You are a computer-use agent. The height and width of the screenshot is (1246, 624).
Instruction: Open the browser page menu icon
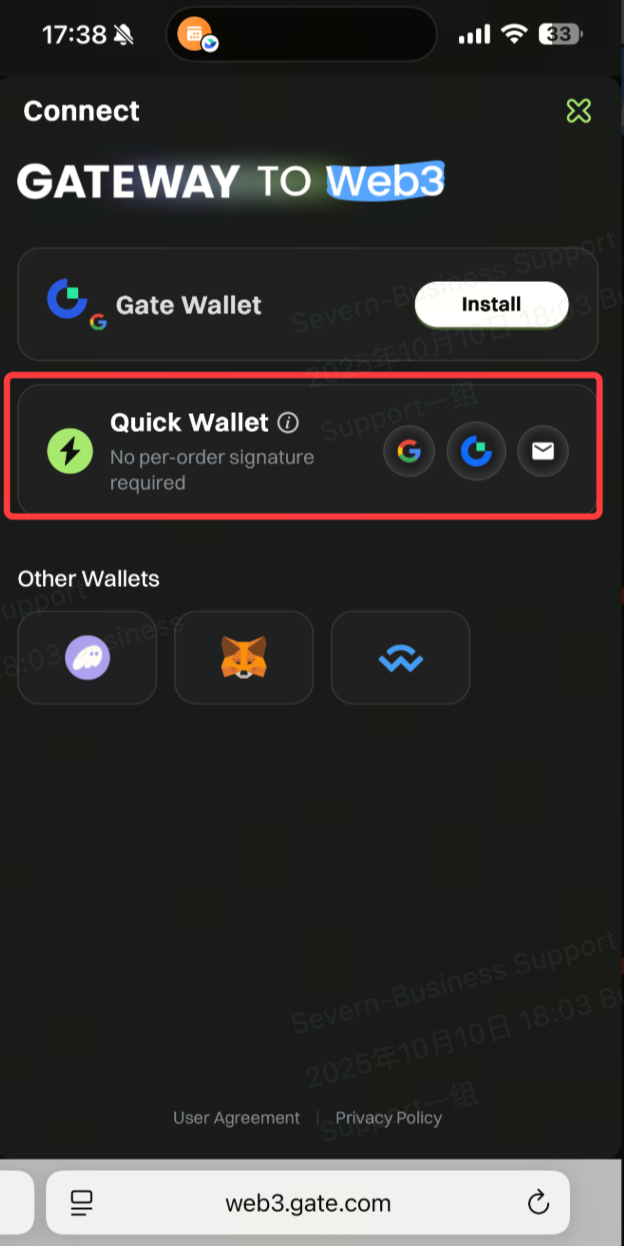pos(82,1202)
